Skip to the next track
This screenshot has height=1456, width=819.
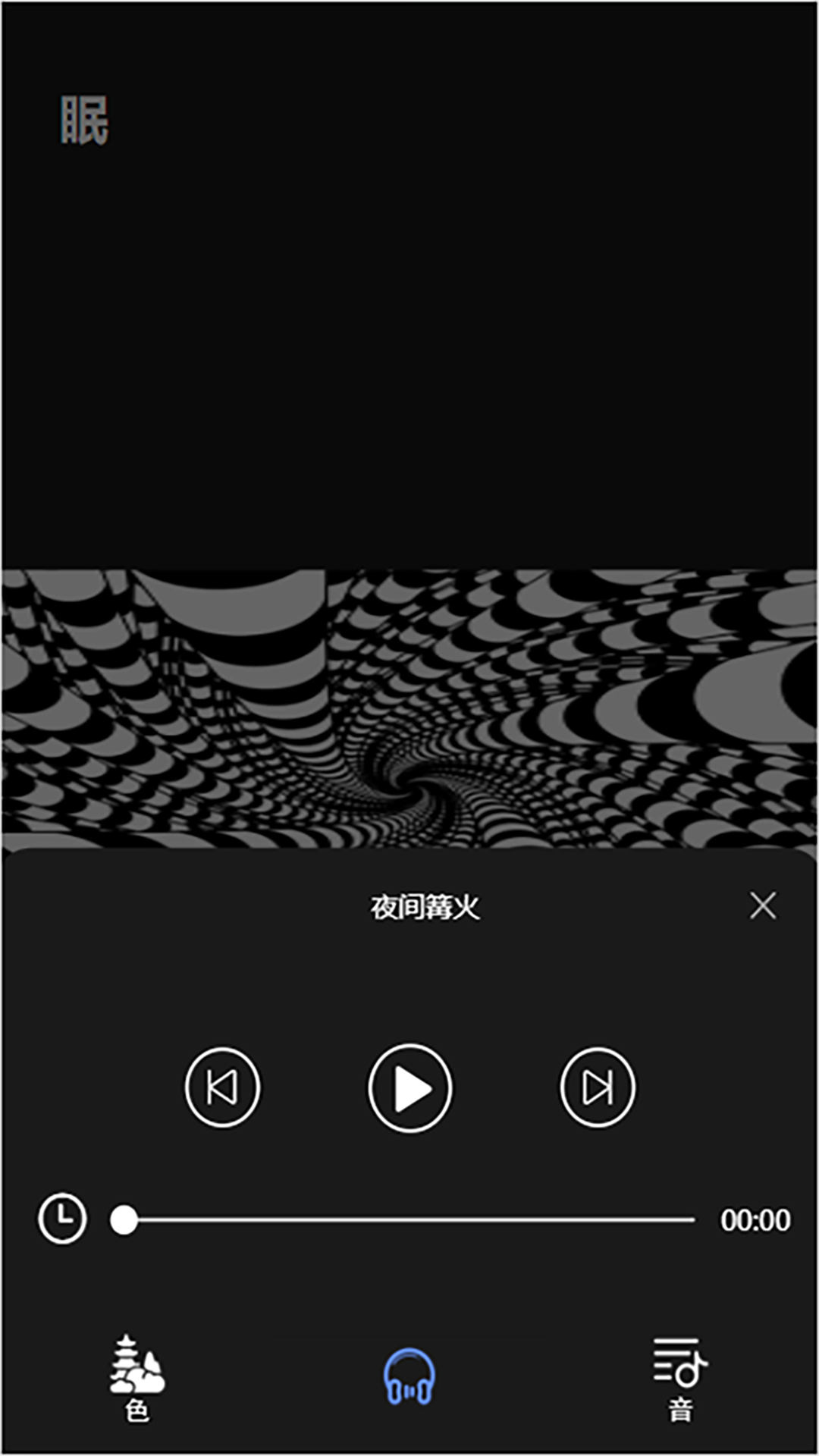(598, 1087)
